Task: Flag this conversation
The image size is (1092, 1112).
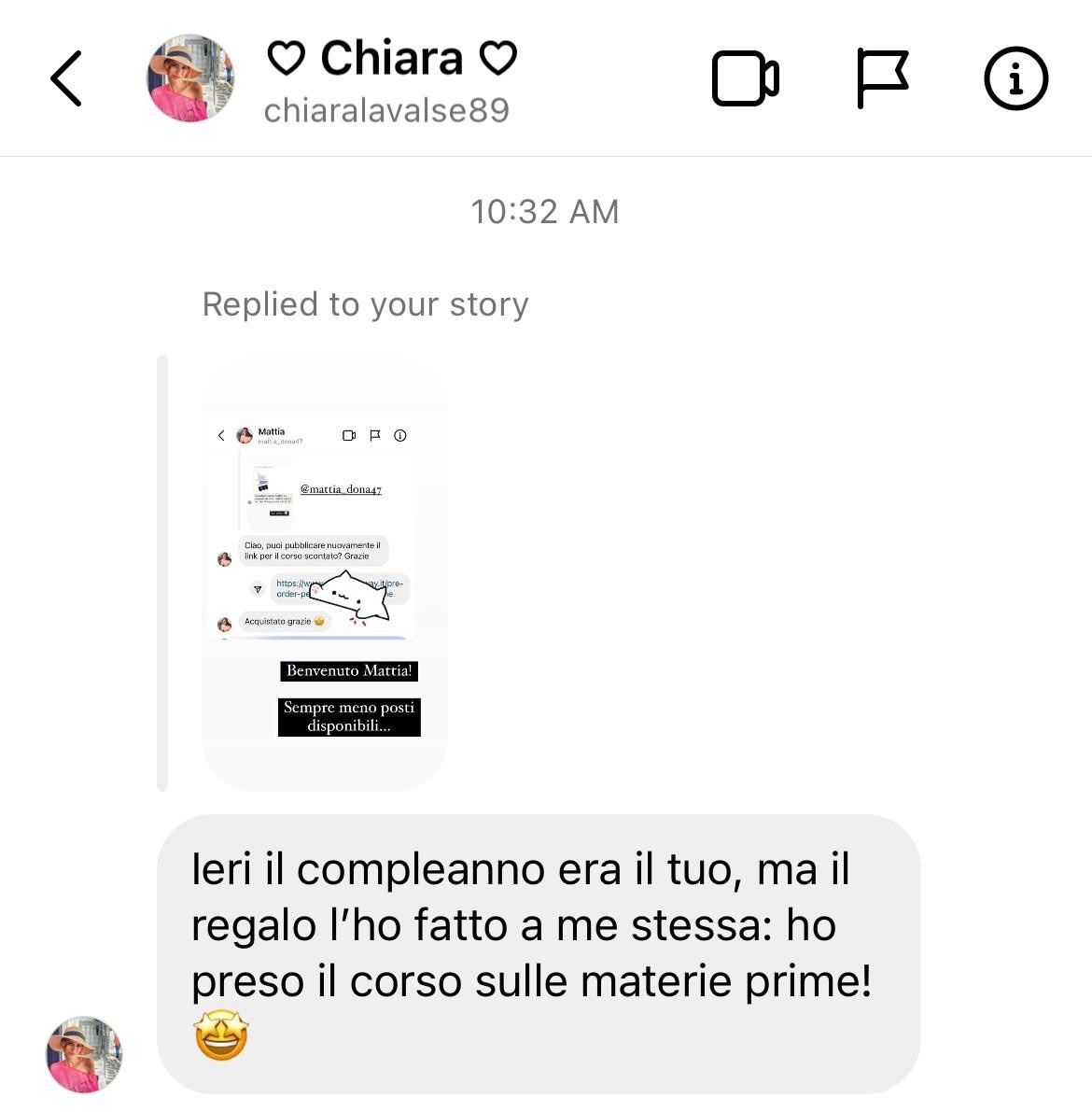Action: [881, 78]
